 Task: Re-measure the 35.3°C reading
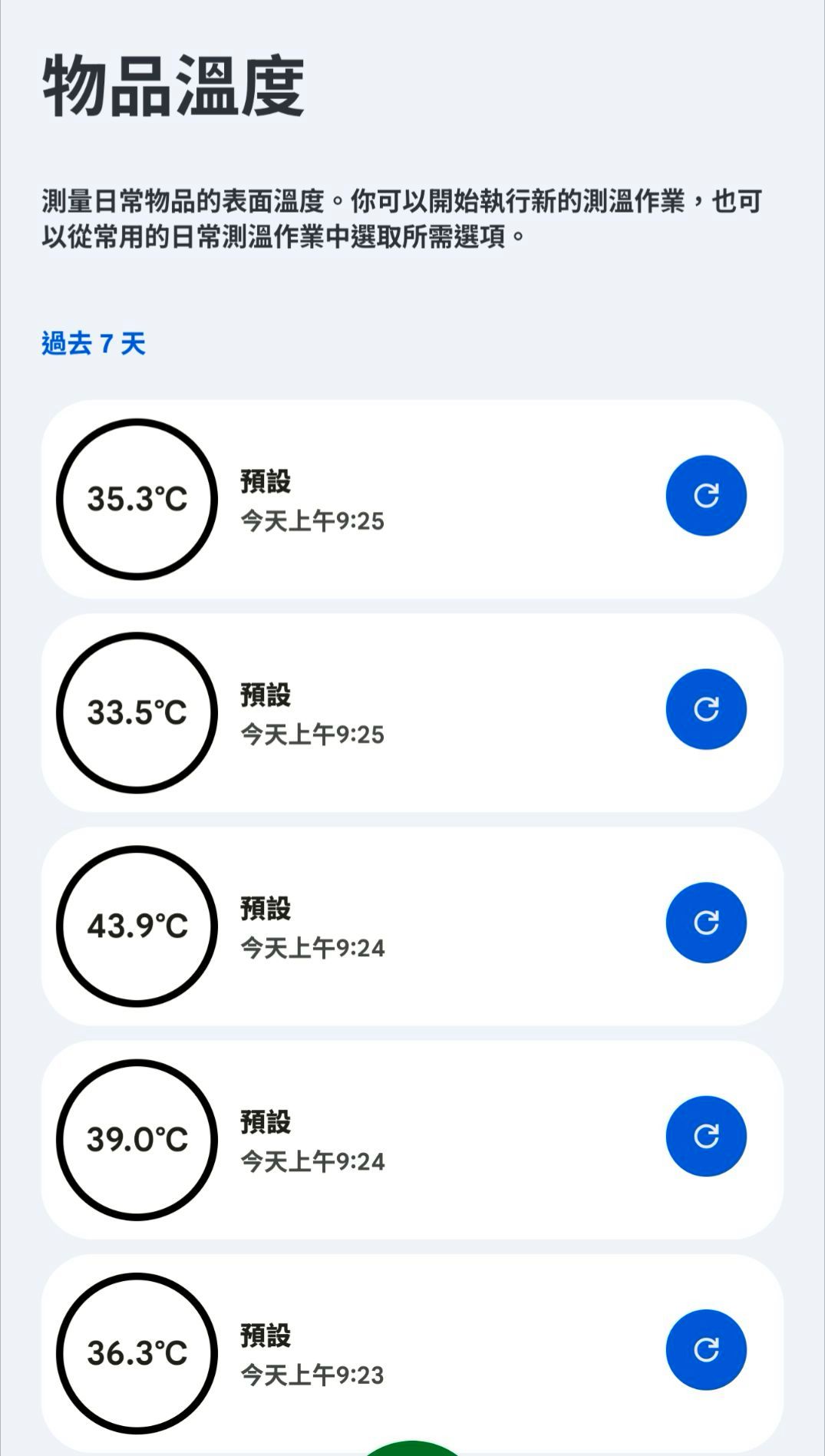(x=706, y=496)
